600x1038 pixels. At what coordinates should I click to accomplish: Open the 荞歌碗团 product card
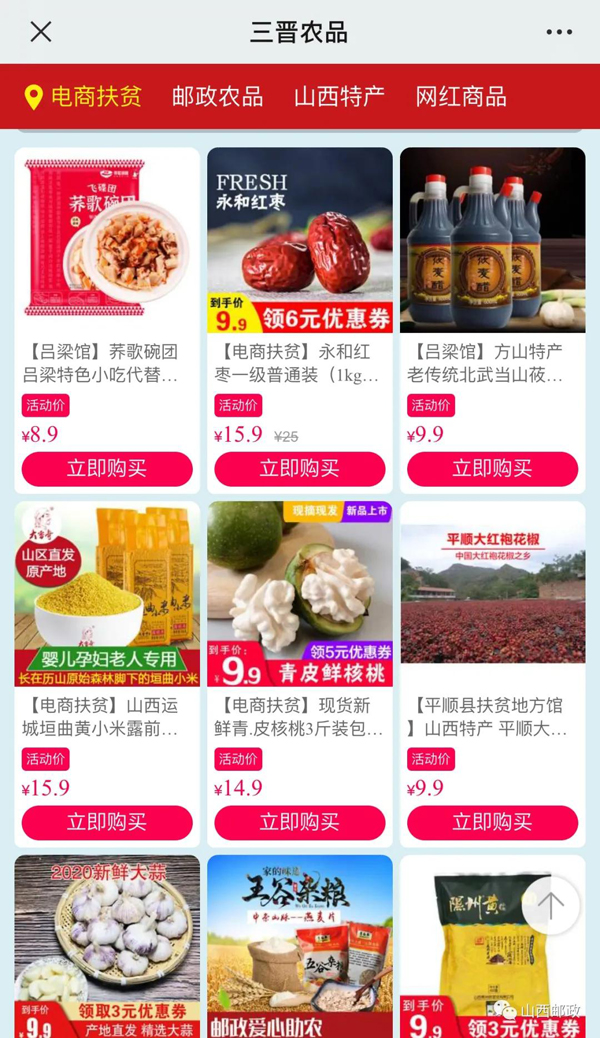107,240
